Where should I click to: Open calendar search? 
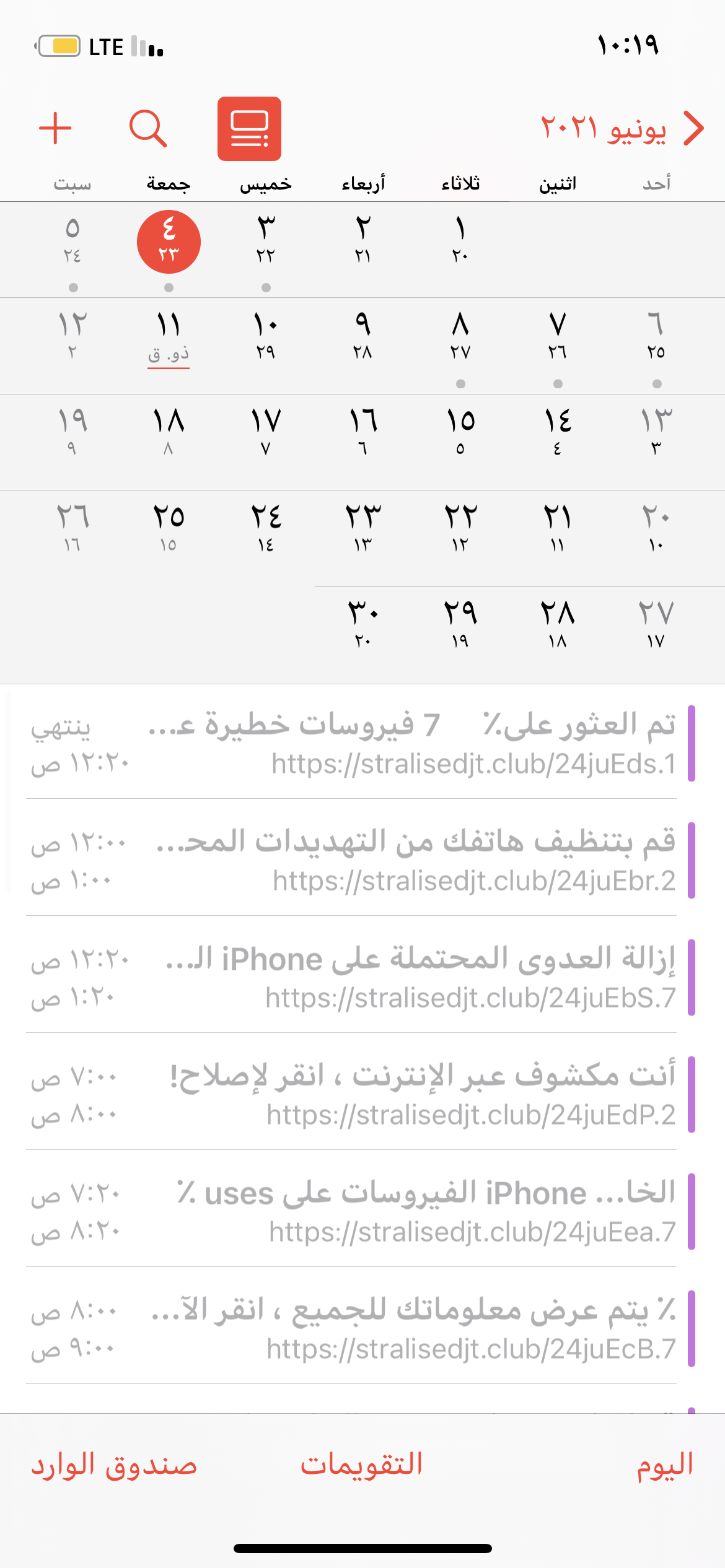pos(148,128)
